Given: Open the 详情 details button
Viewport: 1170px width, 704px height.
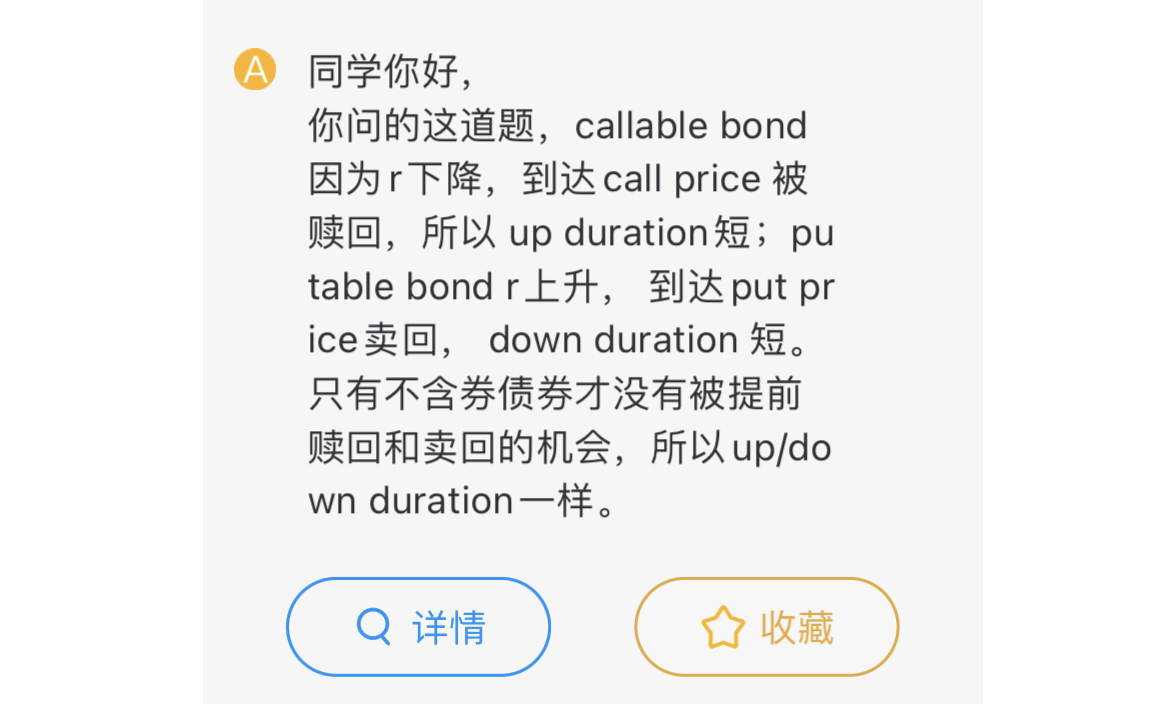Looking at the screenshot, I should coord(418,627).
